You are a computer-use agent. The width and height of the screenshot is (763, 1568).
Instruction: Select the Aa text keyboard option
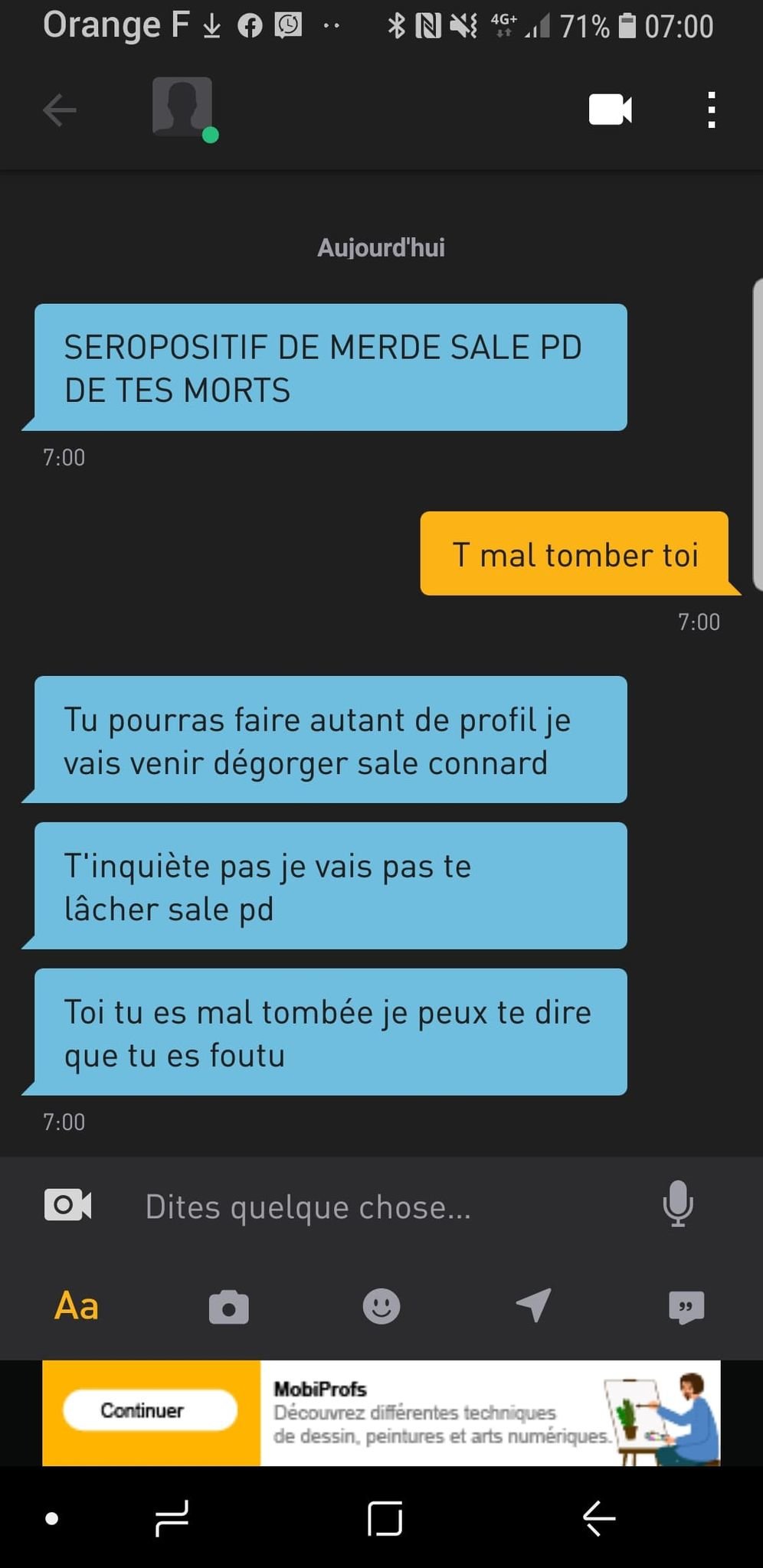[x=76, y=1306]
